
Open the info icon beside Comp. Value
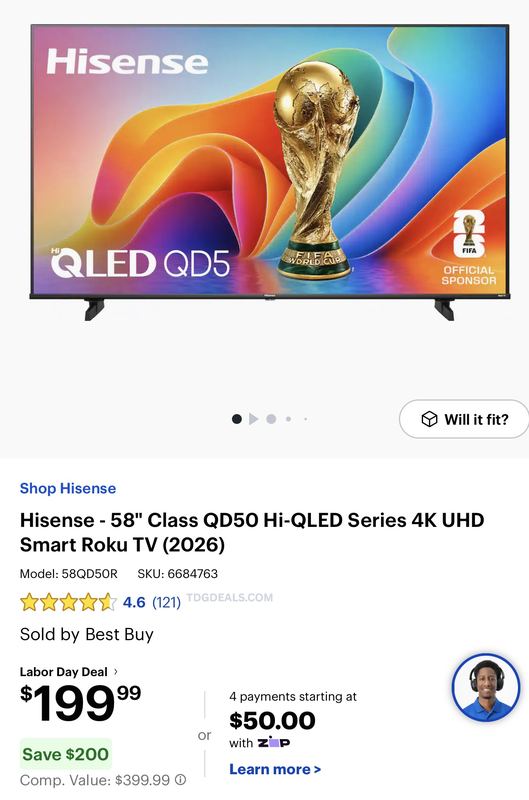click(181, 780)
